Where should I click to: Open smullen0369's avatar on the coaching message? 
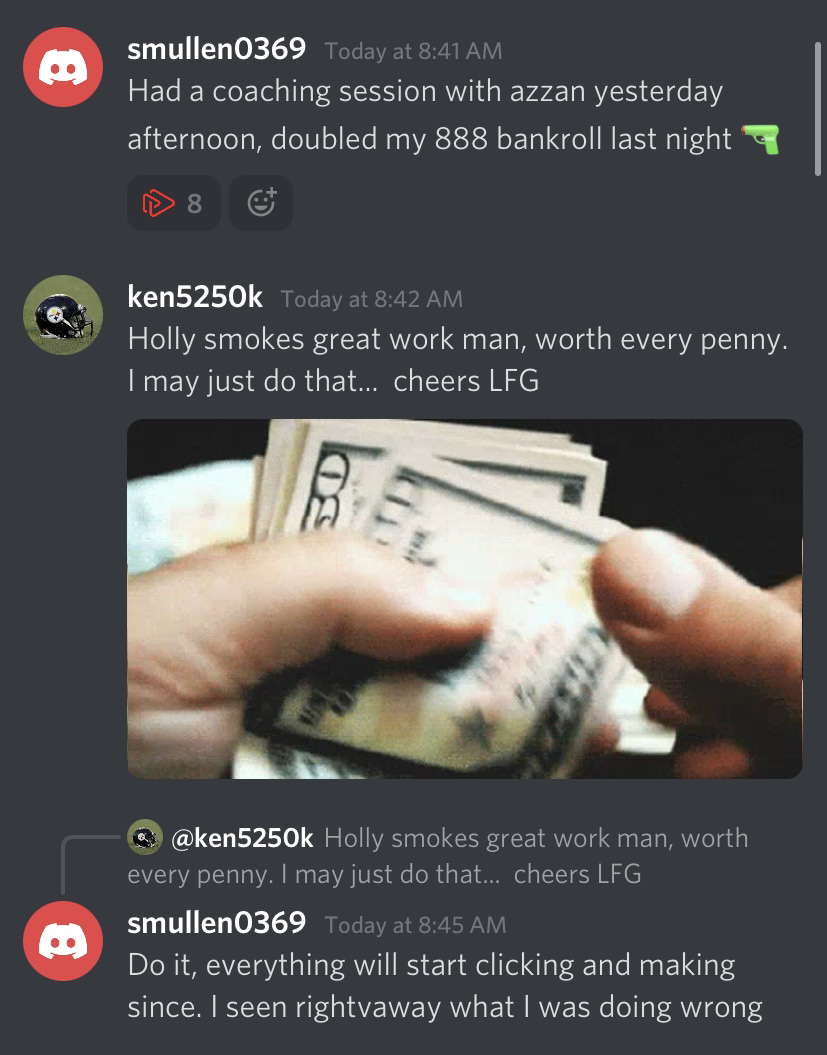pos(63,66)
